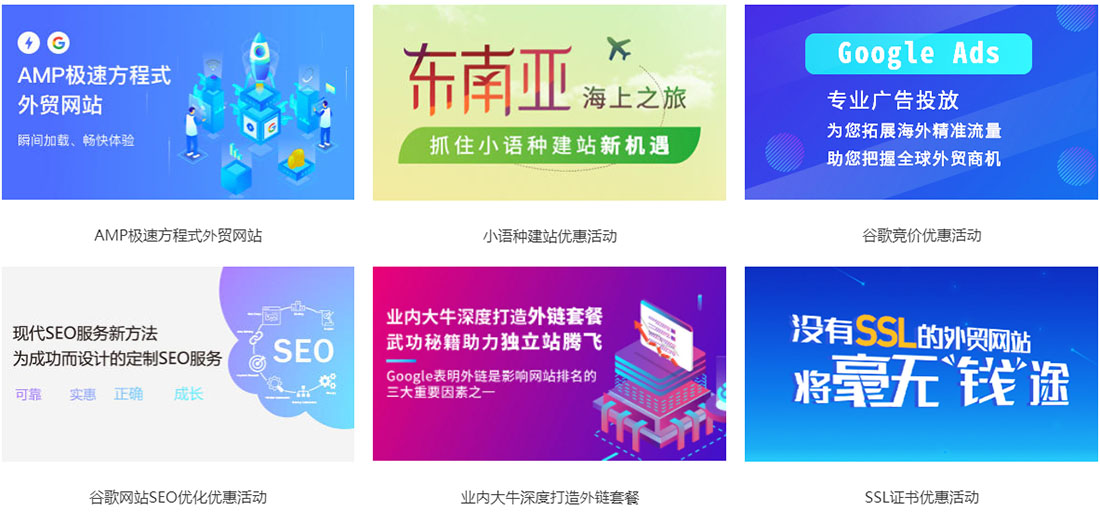Open the 谷歌竞价优惠活动 tile

pos(921,103)
